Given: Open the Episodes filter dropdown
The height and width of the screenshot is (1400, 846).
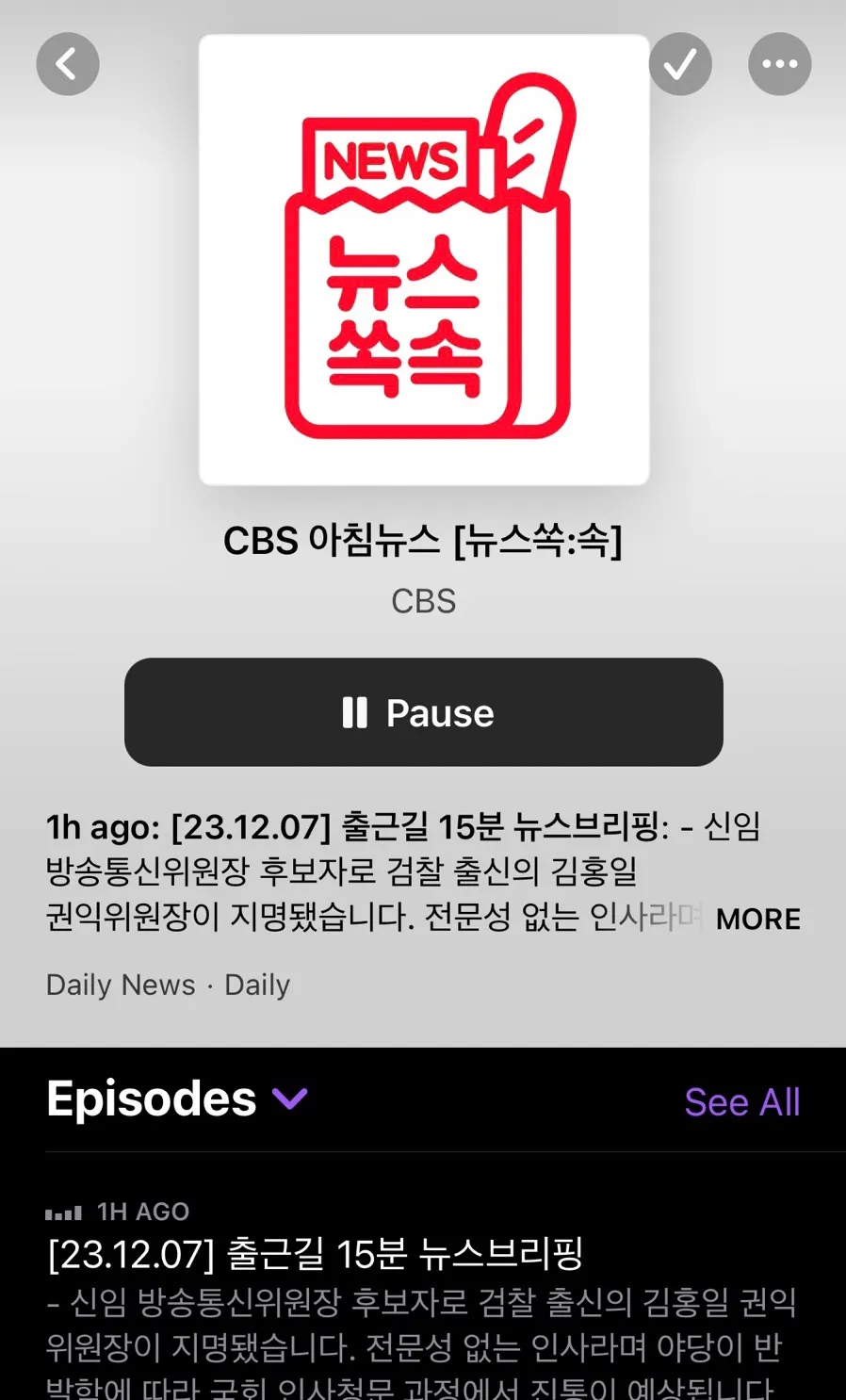Looking at the screenshot, I should [x=289, y=1099].
